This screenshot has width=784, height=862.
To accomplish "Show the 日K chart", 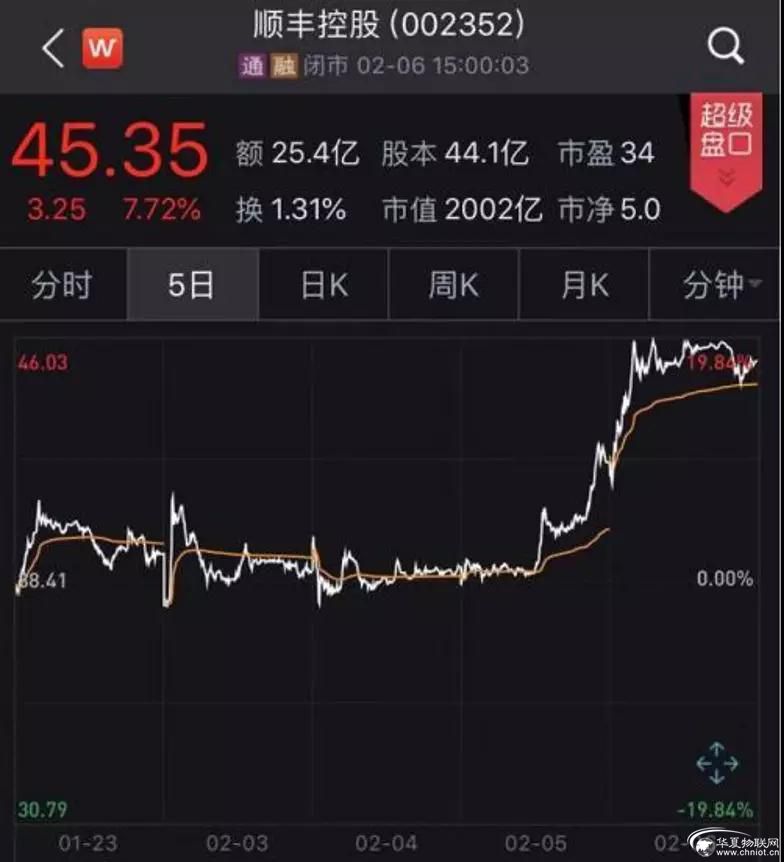I will tap(324, 285).
